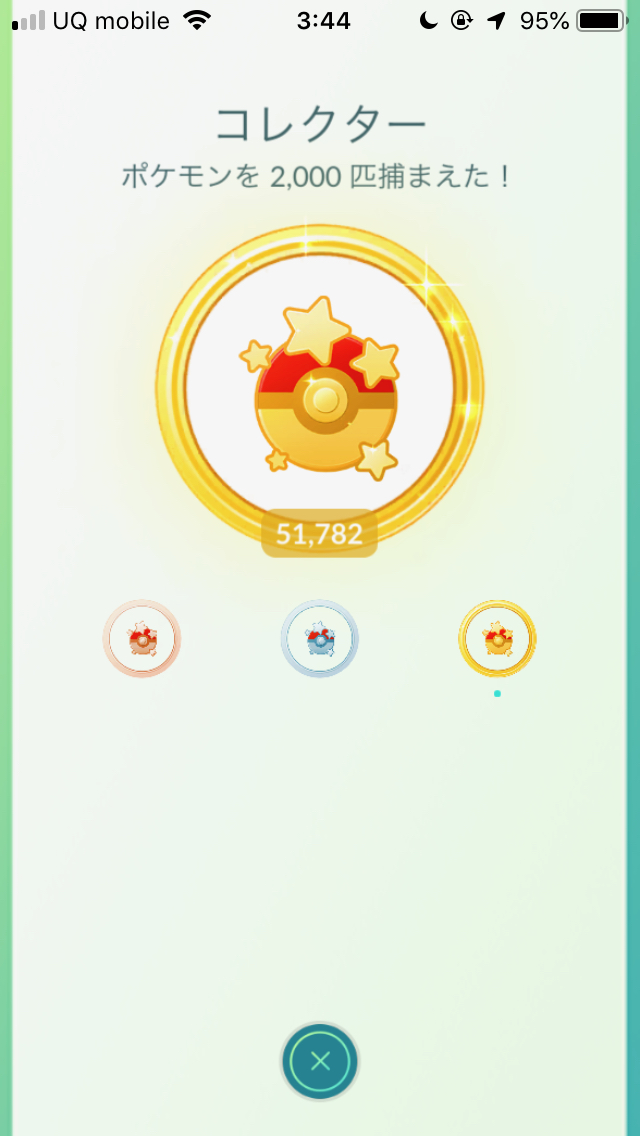Select the bronze Collector medal

coord(142,639)
